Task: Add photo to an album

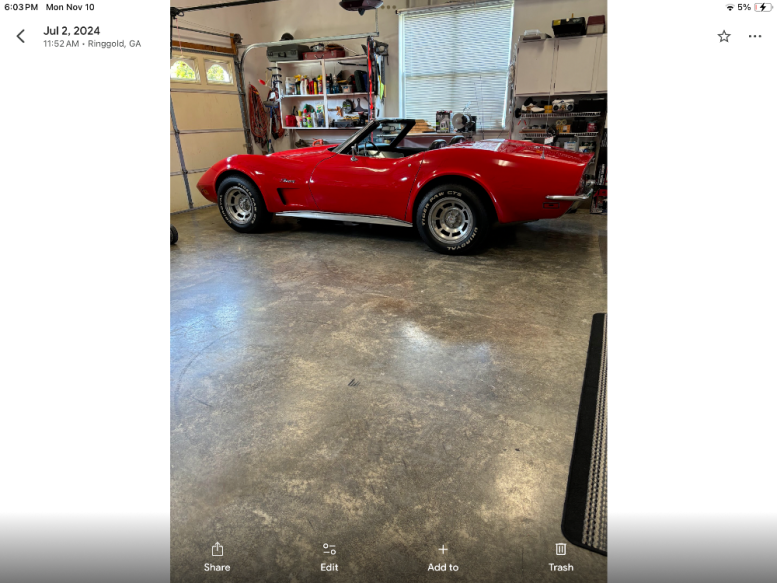Action: click(x=443, y=555)
